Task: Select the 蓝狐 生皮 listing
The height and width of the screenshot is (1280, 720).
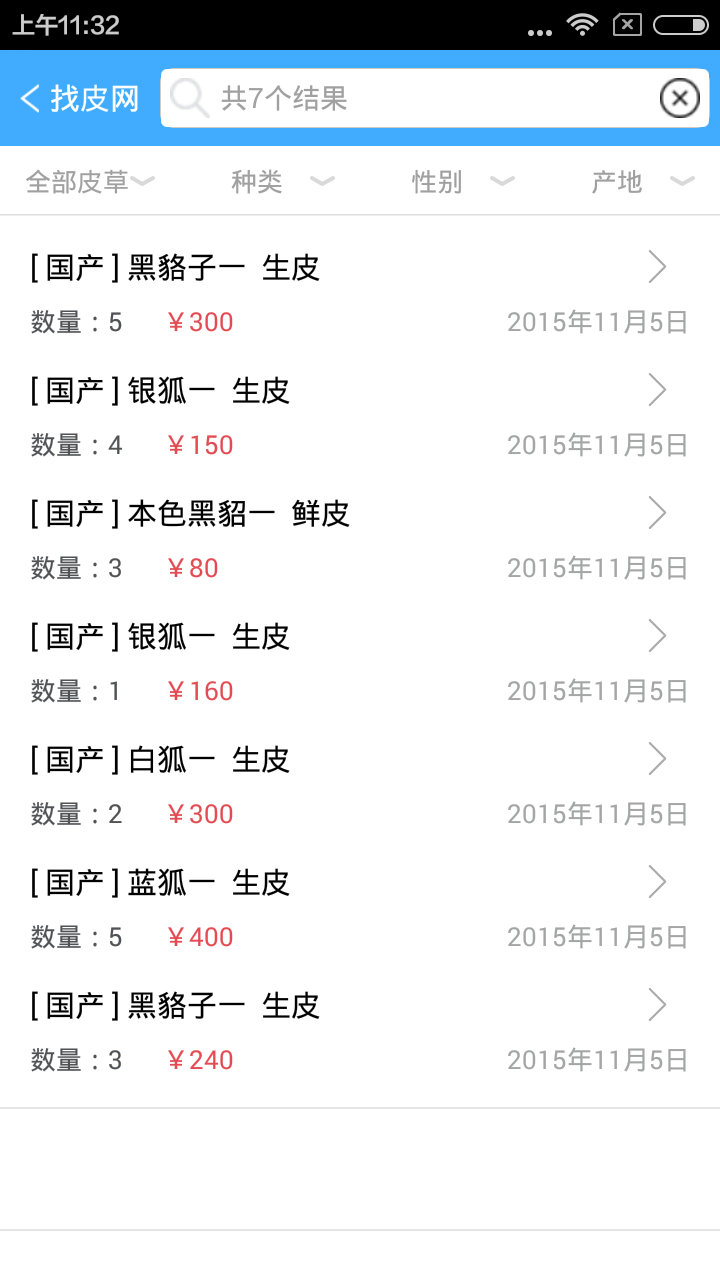Action: tap(359, 908)
